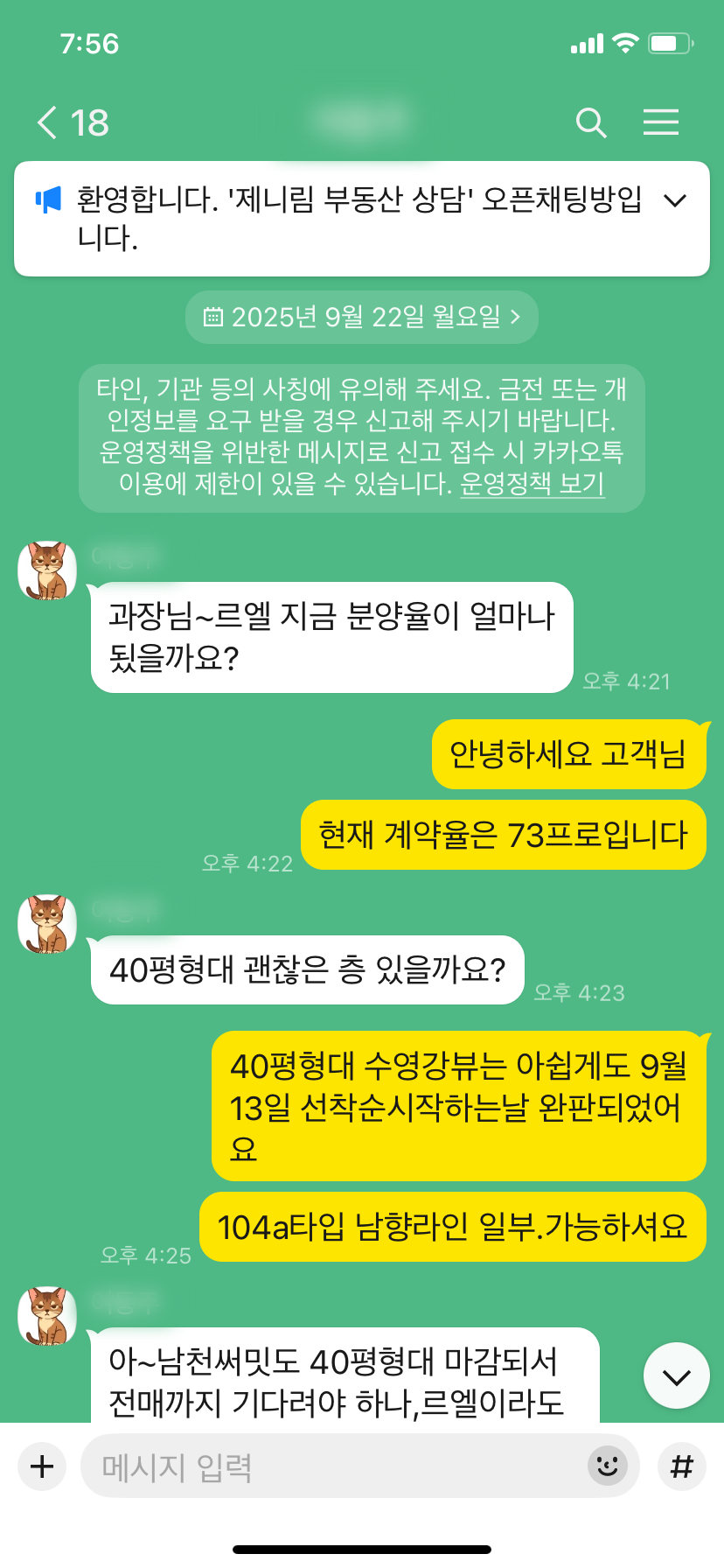Focus the 메시지 입력 text field
Screen dimensions: 724x1568
click(332, 1466)
